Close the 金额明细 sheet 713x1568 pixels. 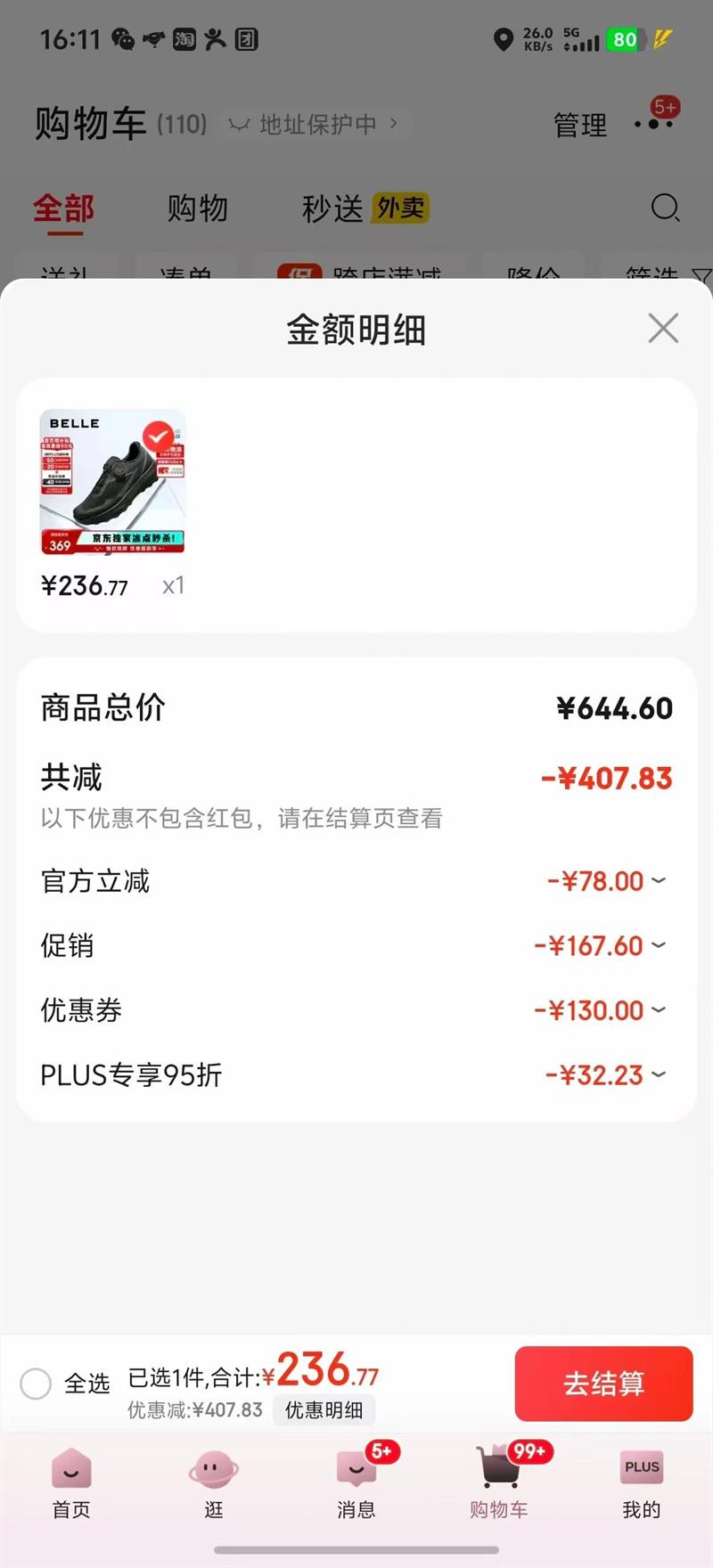pyautogui.click(x=663, y=328)
